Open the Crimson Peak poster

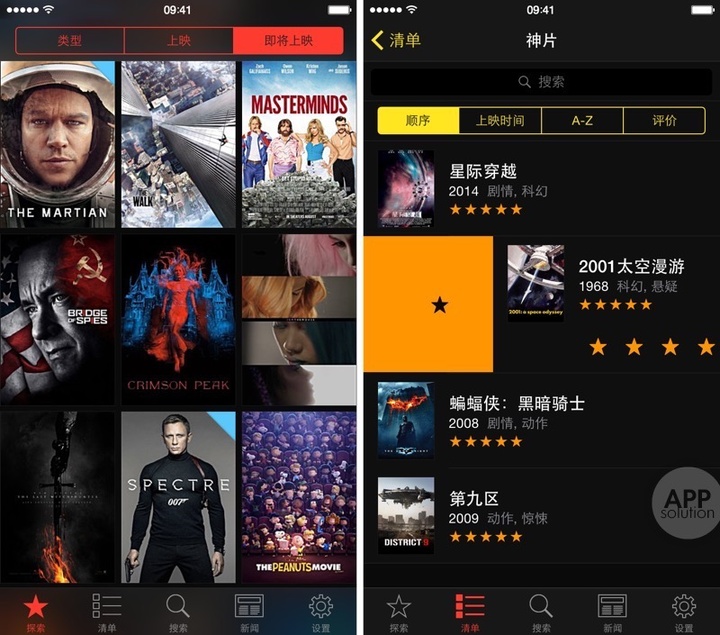178,318
